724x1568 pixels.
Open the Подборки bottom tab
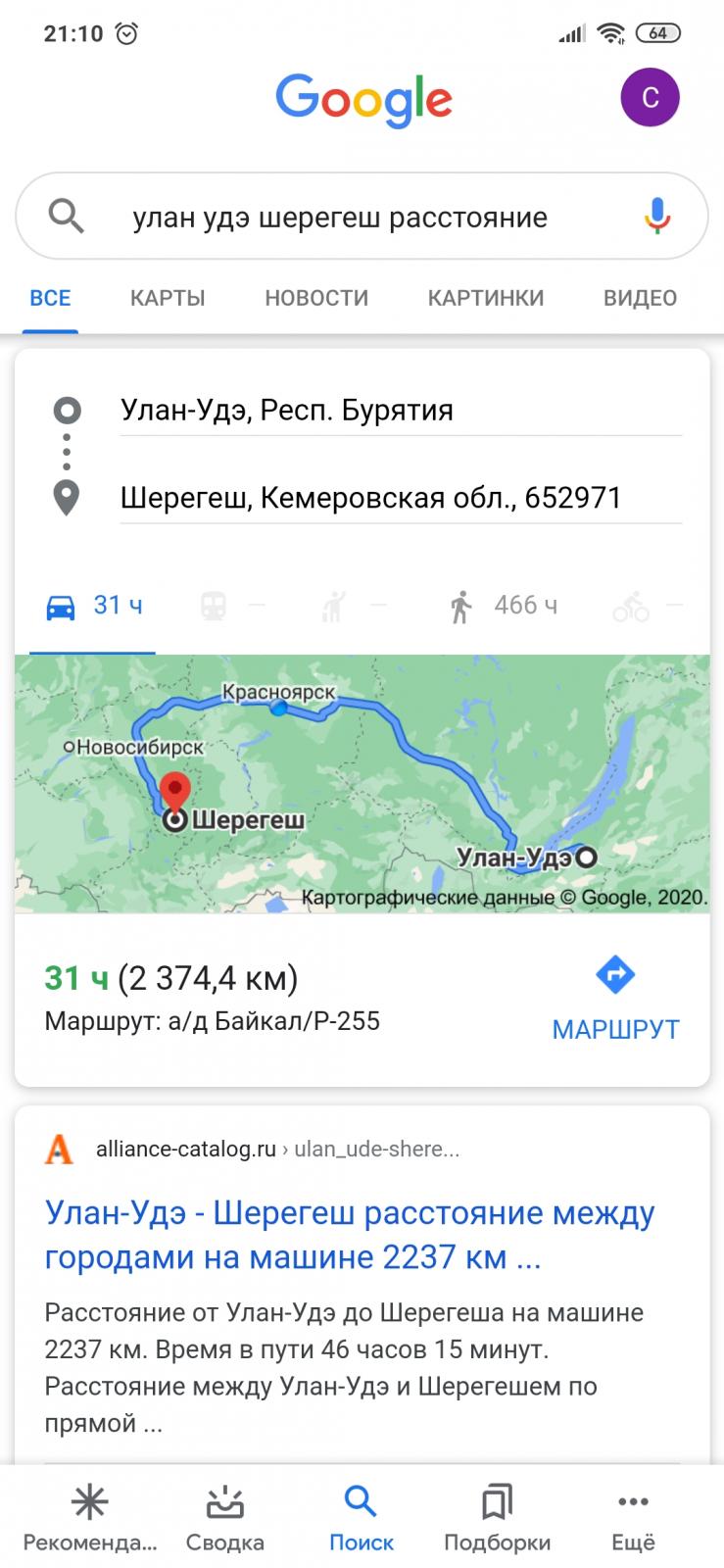(x=497, y=1518)
